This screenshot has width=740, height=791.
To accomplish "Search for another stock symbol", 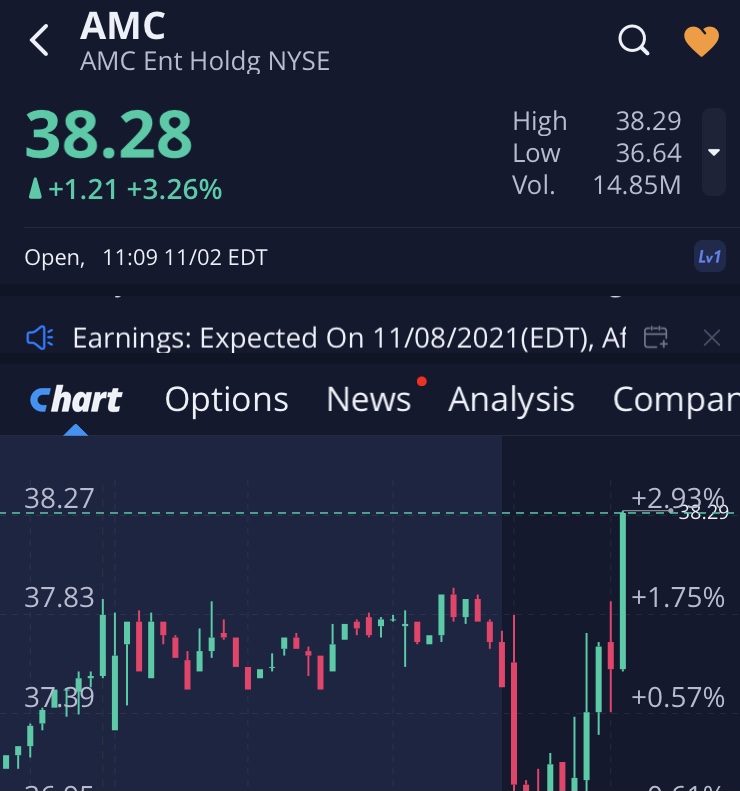I will tap(633, 41).
